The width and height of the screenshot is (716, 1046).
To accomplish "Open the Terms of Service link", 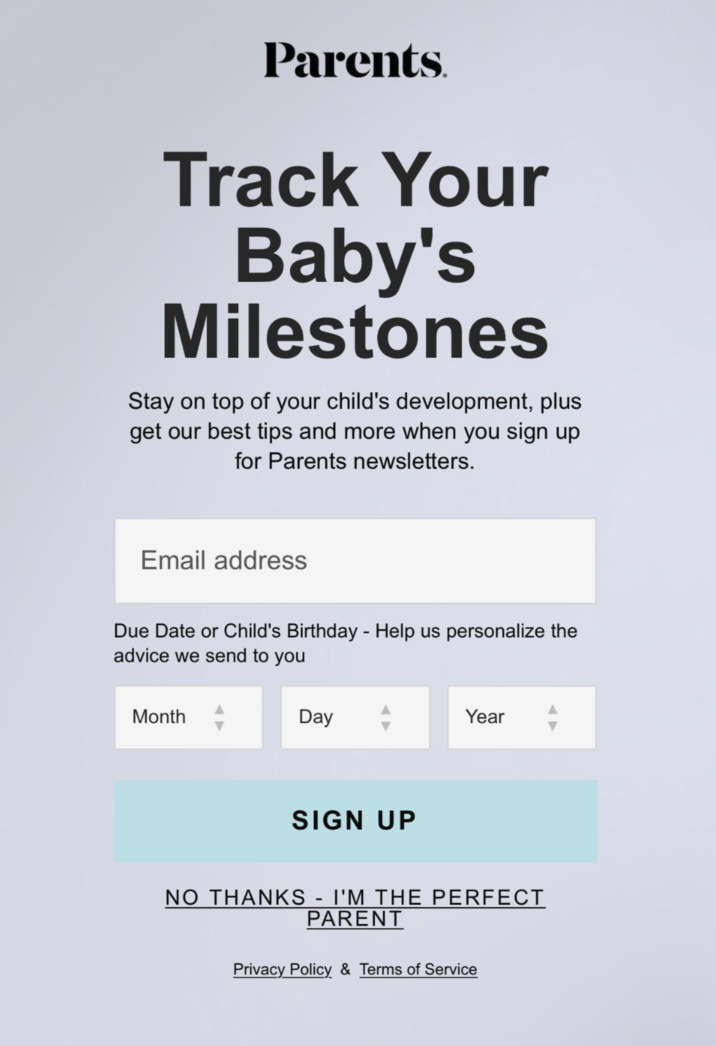I will pos(418,969).
